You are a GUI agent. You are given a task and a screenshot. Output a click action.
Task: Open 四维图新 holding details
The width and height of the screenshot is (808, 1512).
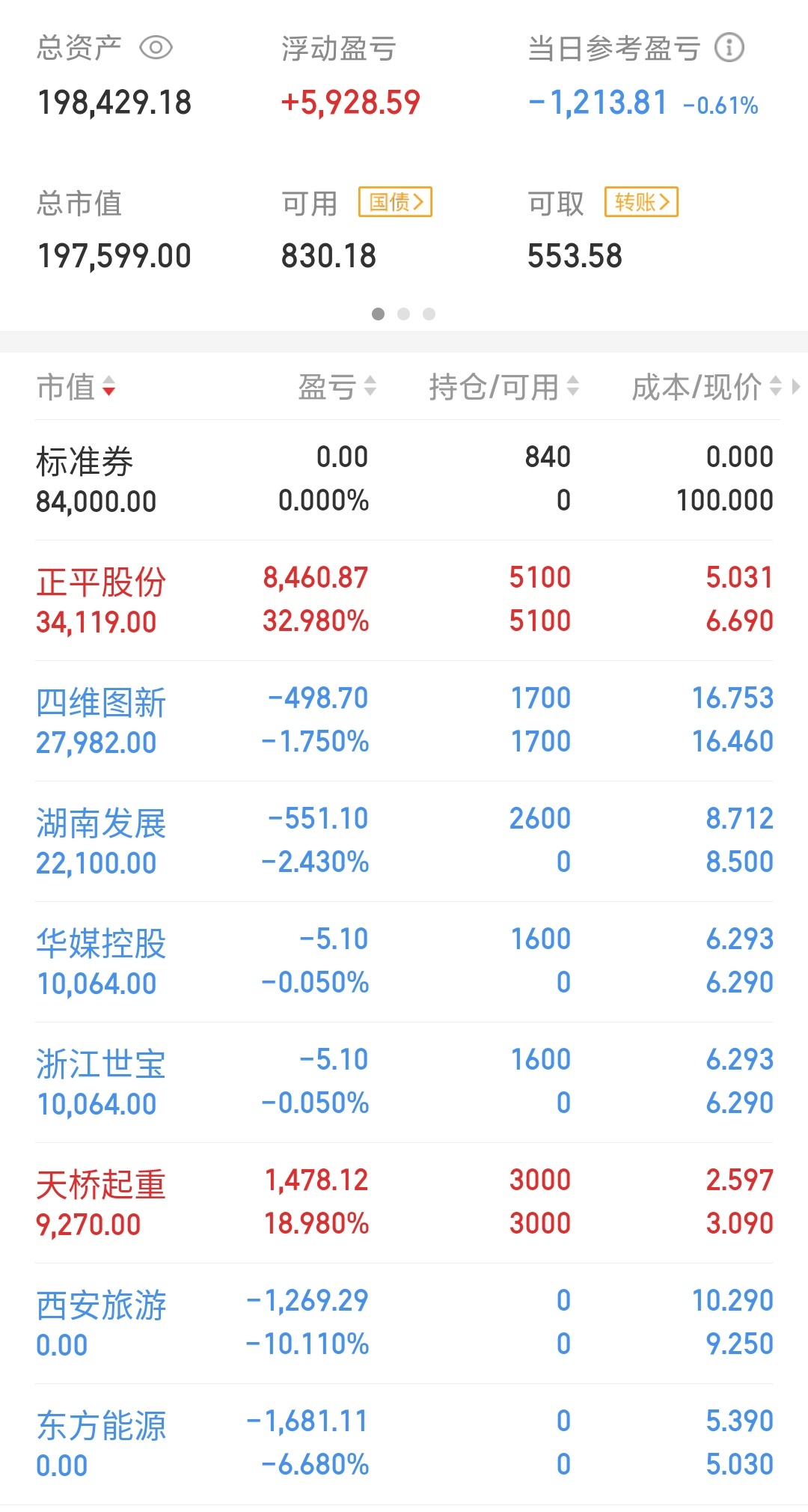tap(404, 721)
